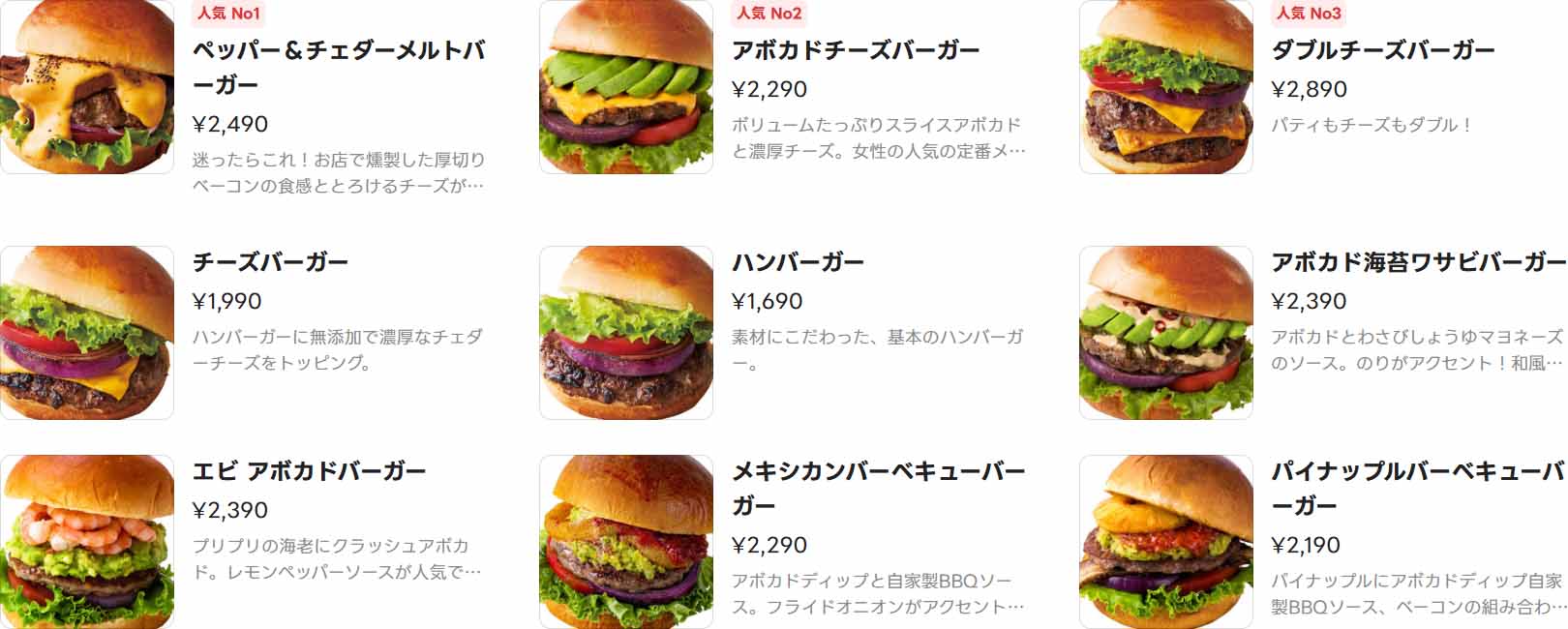This screenshot has width=1568, height=629.
Task: Select the パイナップルバーベキューバーガー item
Action: [x=1417, y=488]
